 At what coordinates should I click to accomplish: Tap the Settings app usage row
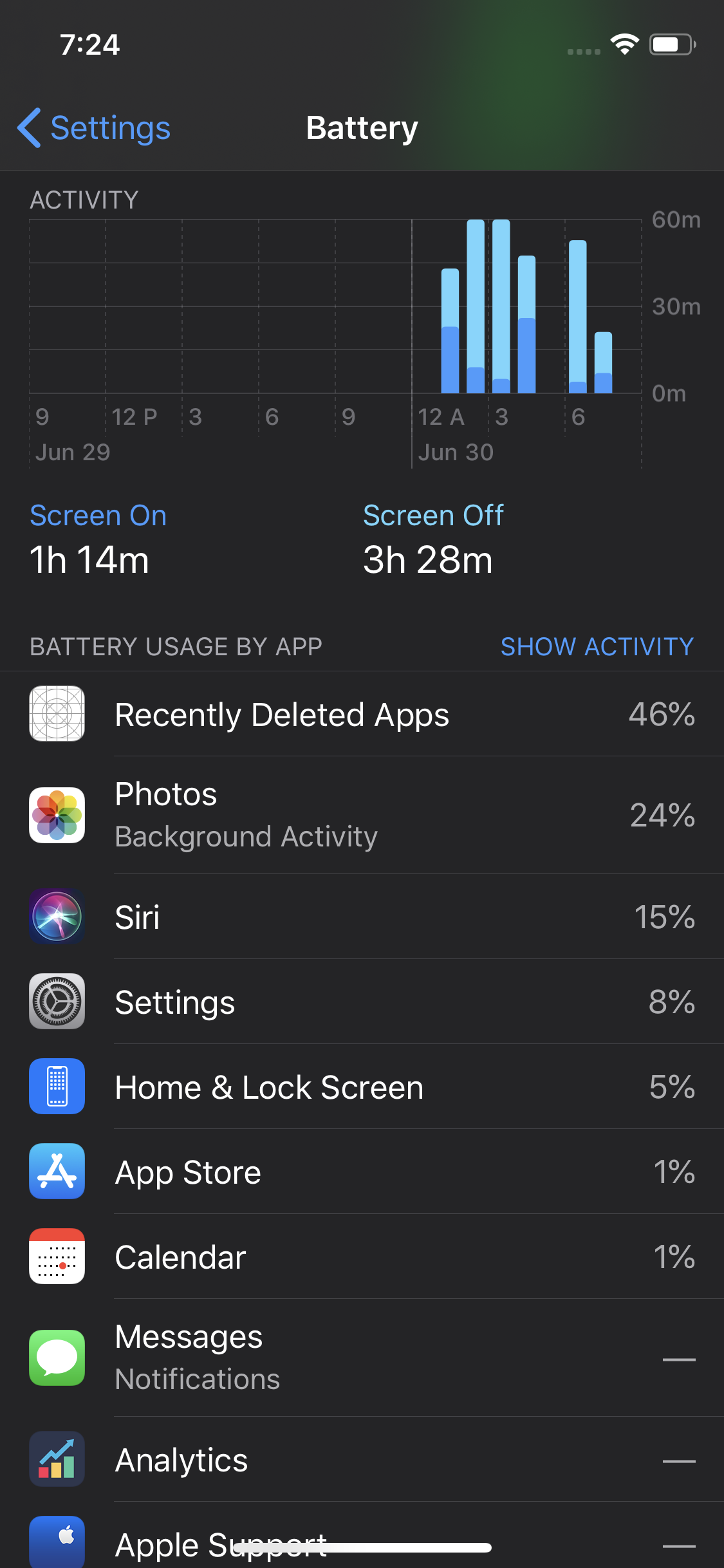pyautogui.click(x=362, y=1002)
